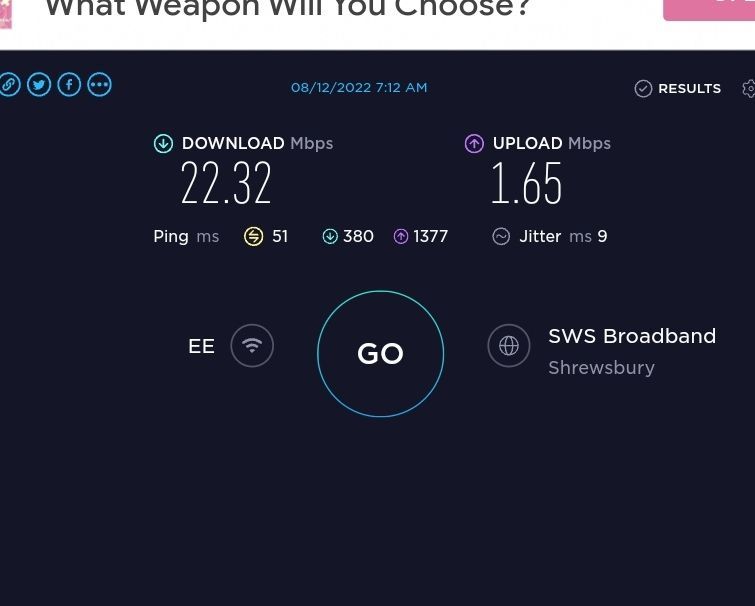Screen dimensions: 755x606
Task: Copy the result link
Action: (x=8, y=85)
